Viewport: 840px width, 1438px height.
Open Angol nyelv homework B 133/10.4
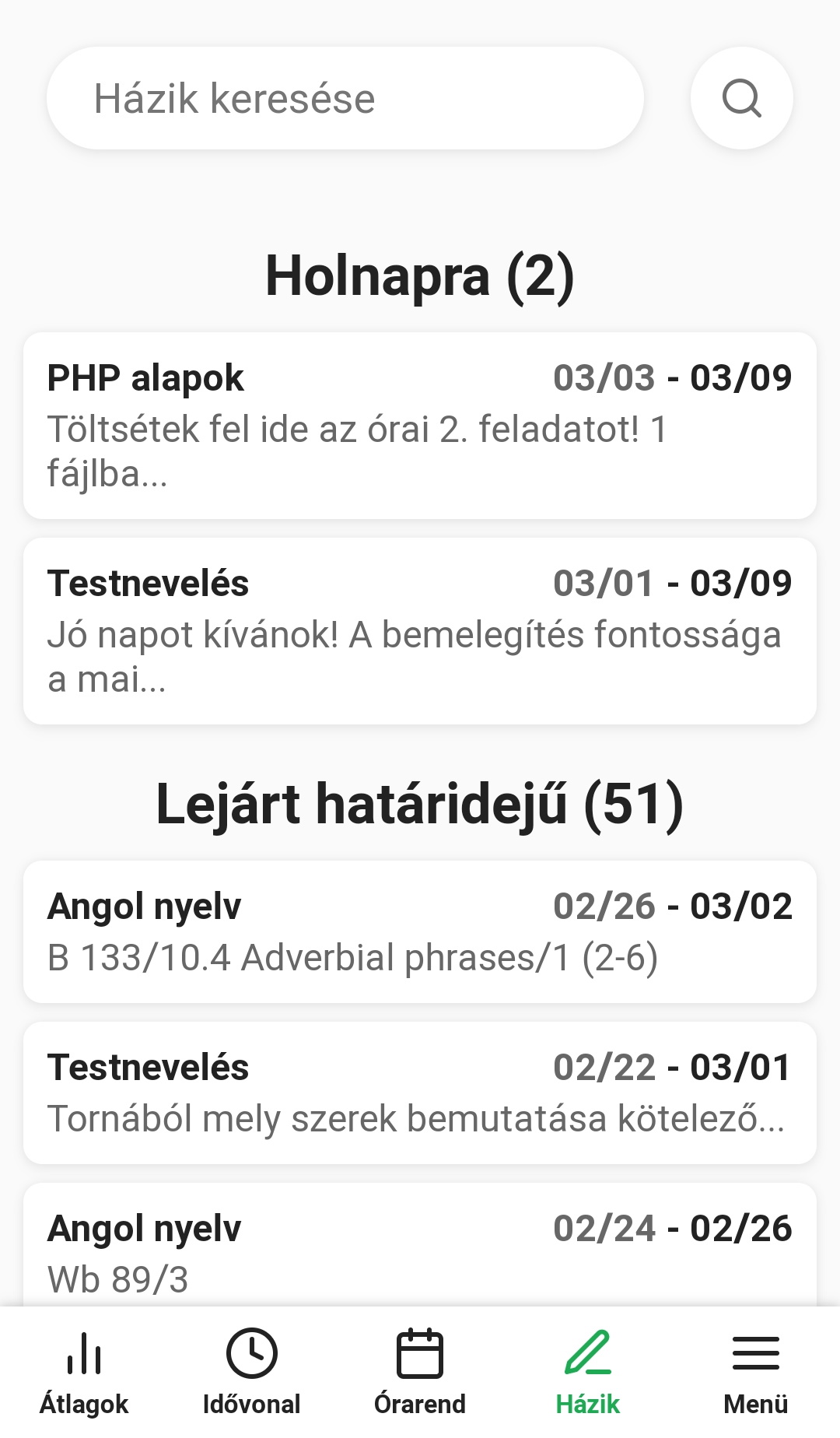click(420, 931)
